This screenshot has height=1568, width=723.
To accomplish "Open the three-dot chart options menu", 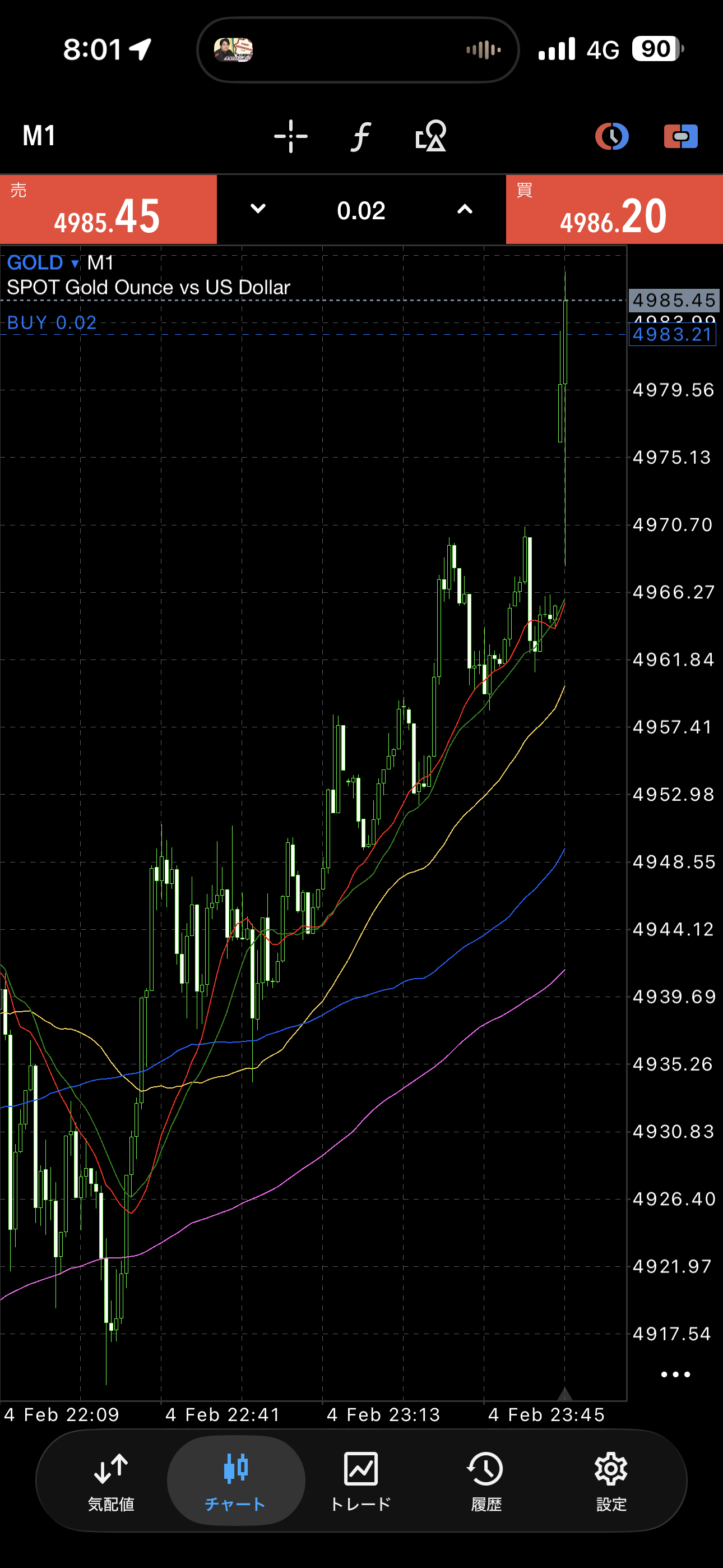I will 675,1375.
